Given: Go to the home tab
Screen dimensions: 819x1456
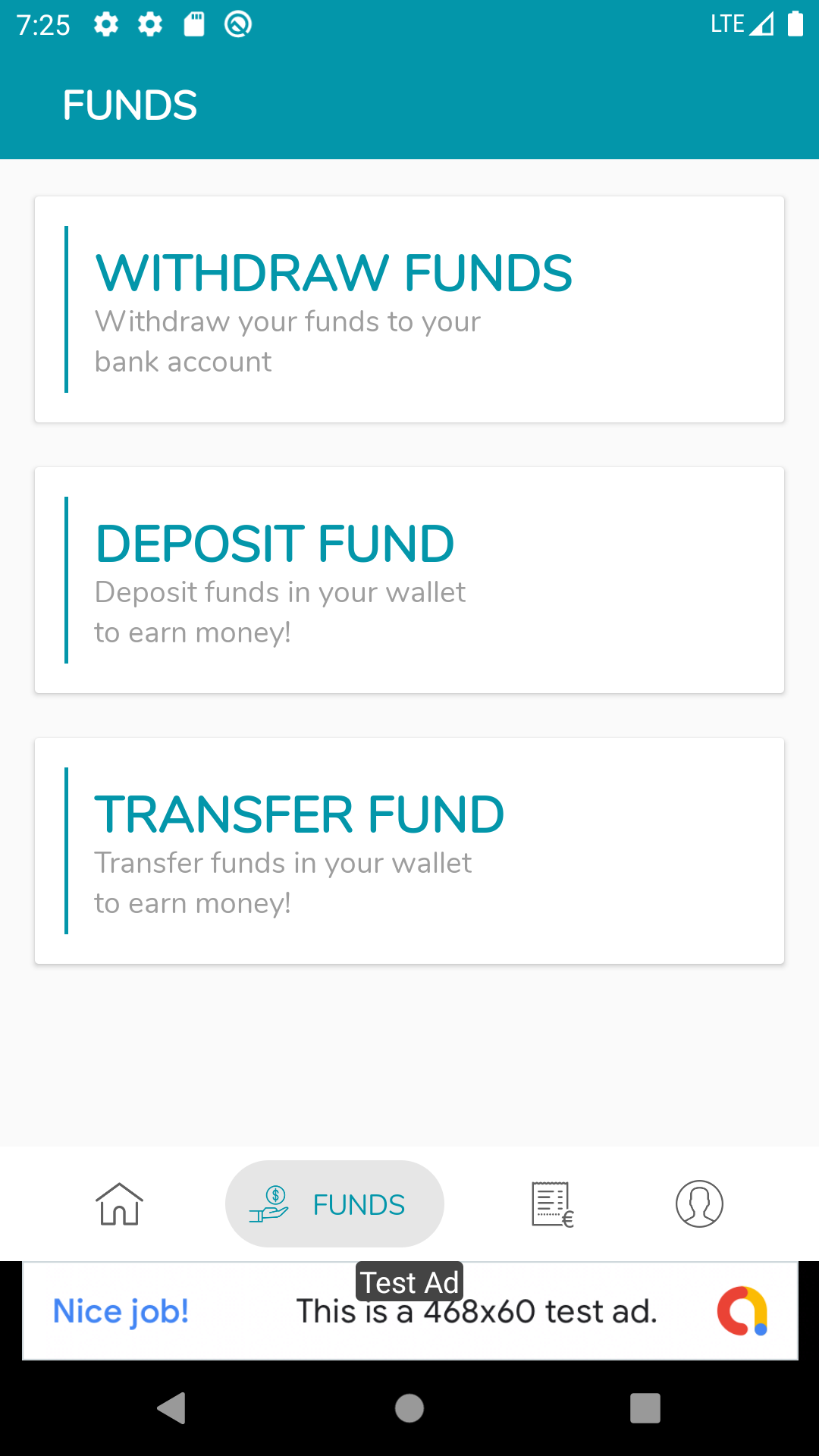Looking at the screenshot, I should coord(119,1203).
